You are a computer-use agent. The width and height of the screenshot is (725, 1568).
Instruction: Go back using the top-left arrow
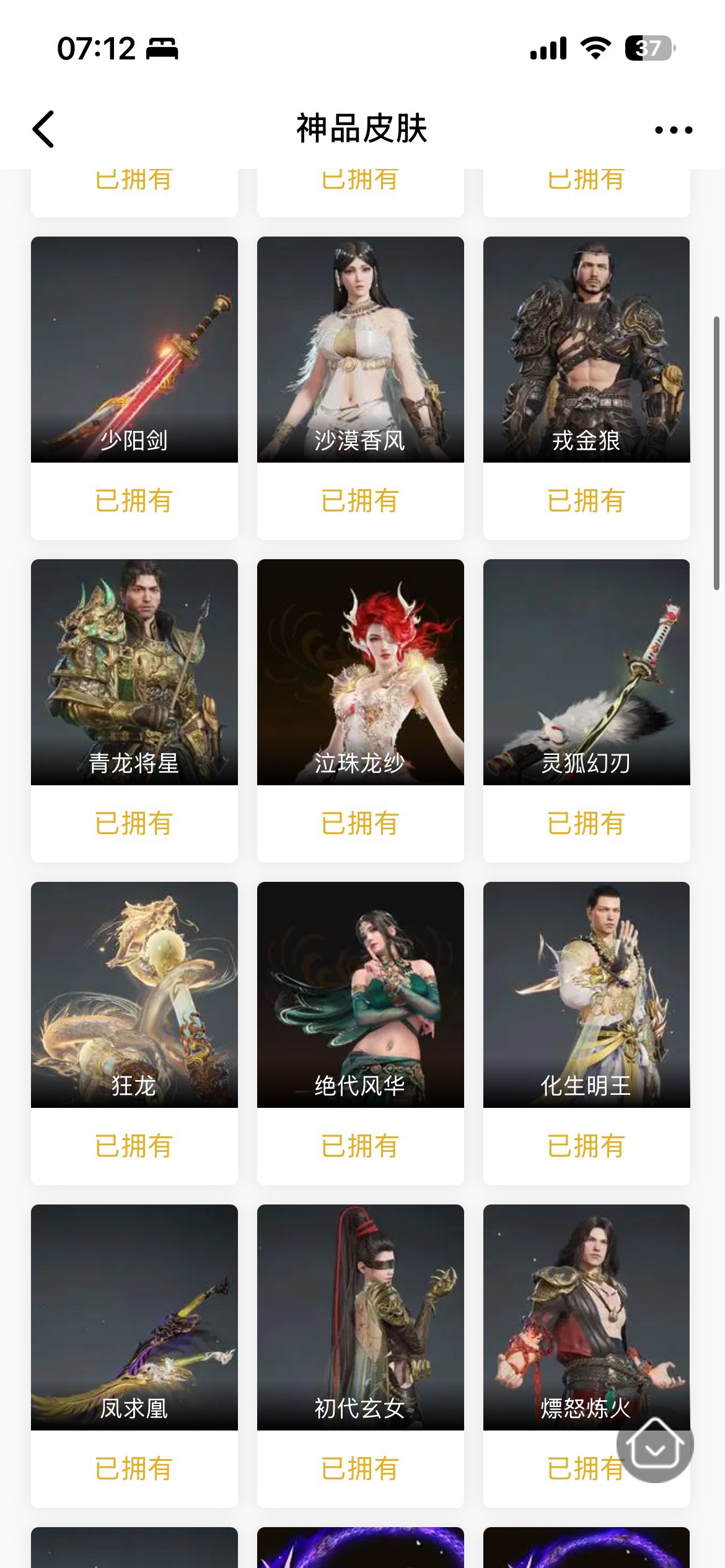point(43,129)
